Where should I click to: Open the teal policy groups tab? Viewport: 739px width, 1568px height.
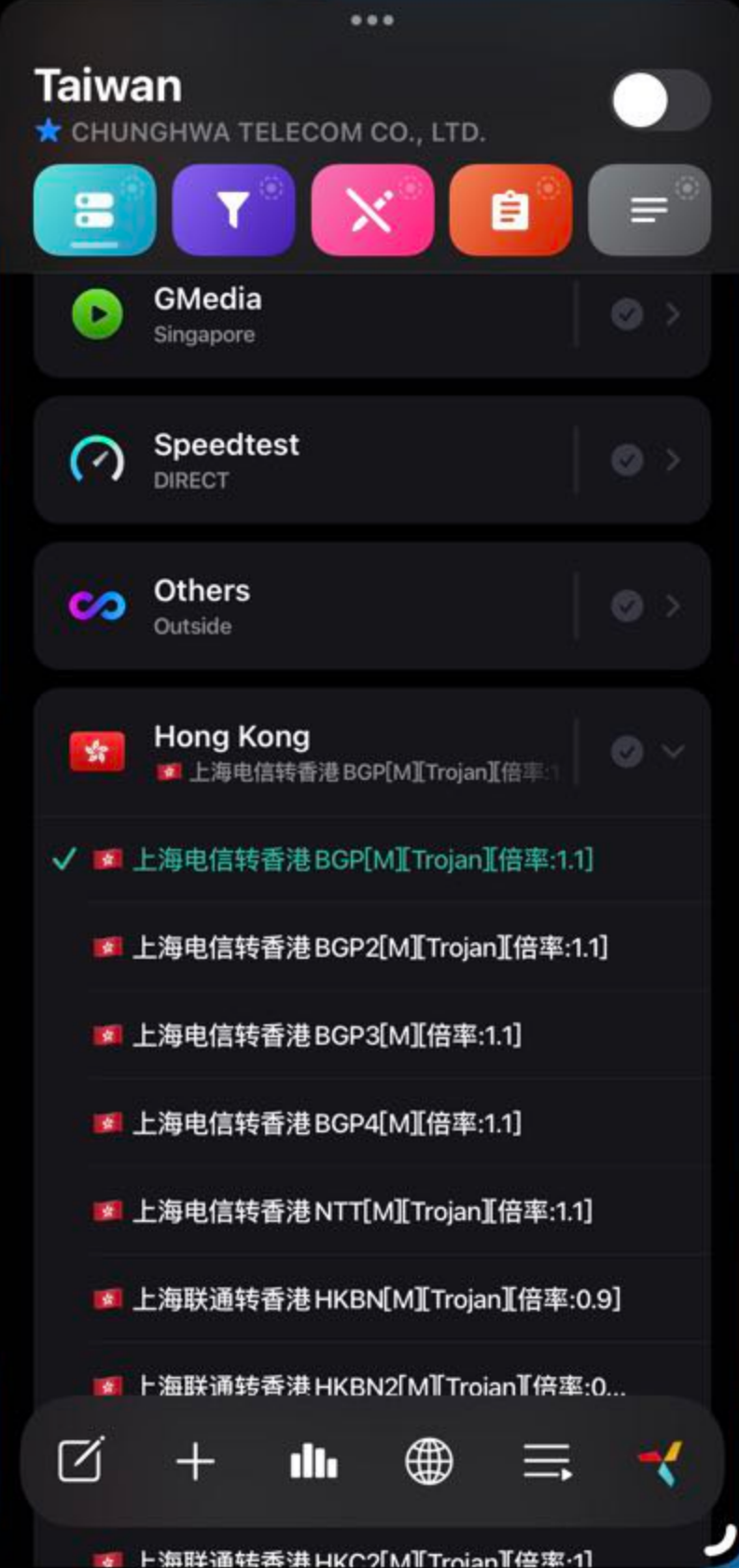pyautogui.click(x=95, y=210)
